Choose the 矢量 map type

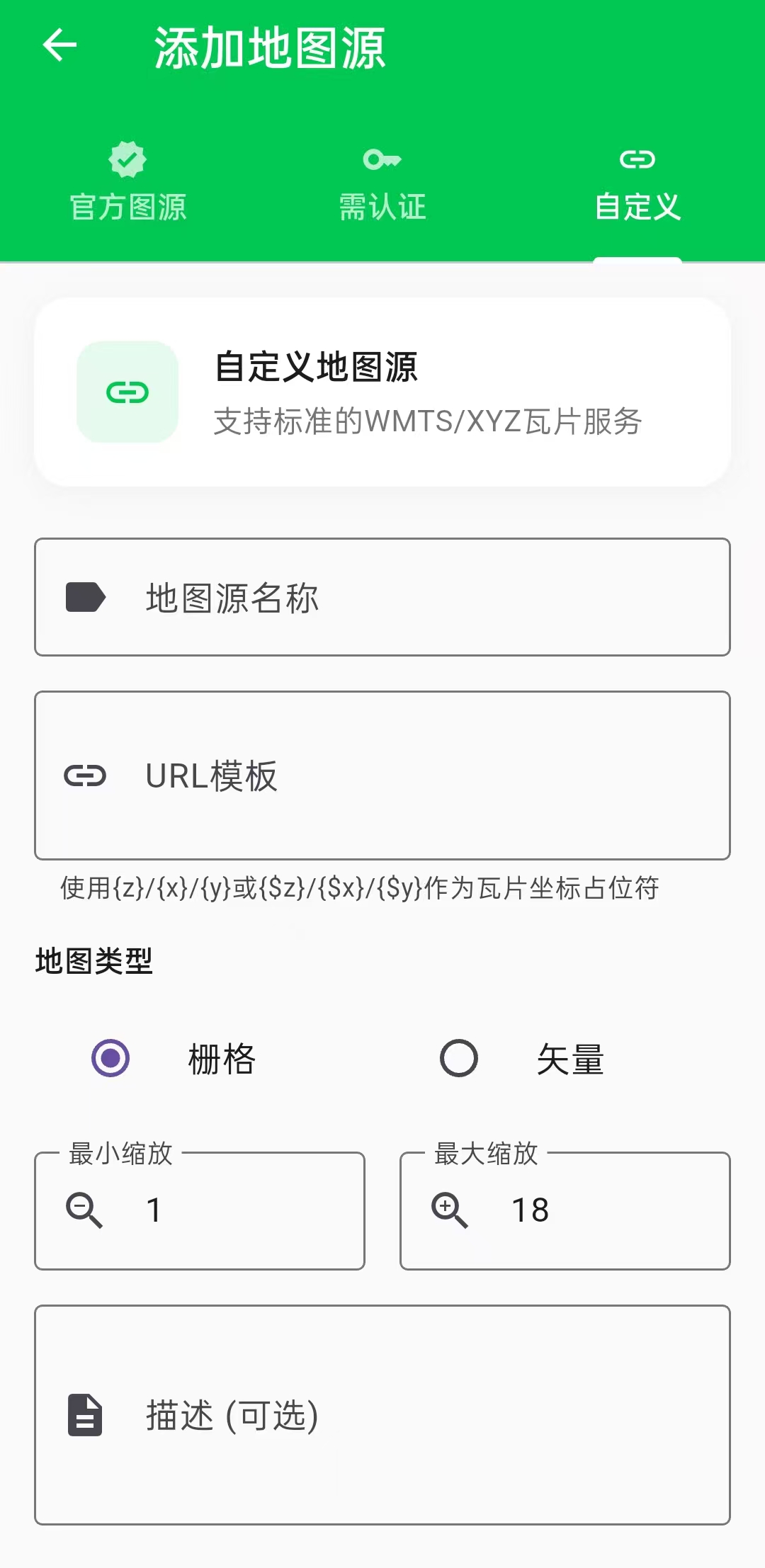click(459, 1059)
